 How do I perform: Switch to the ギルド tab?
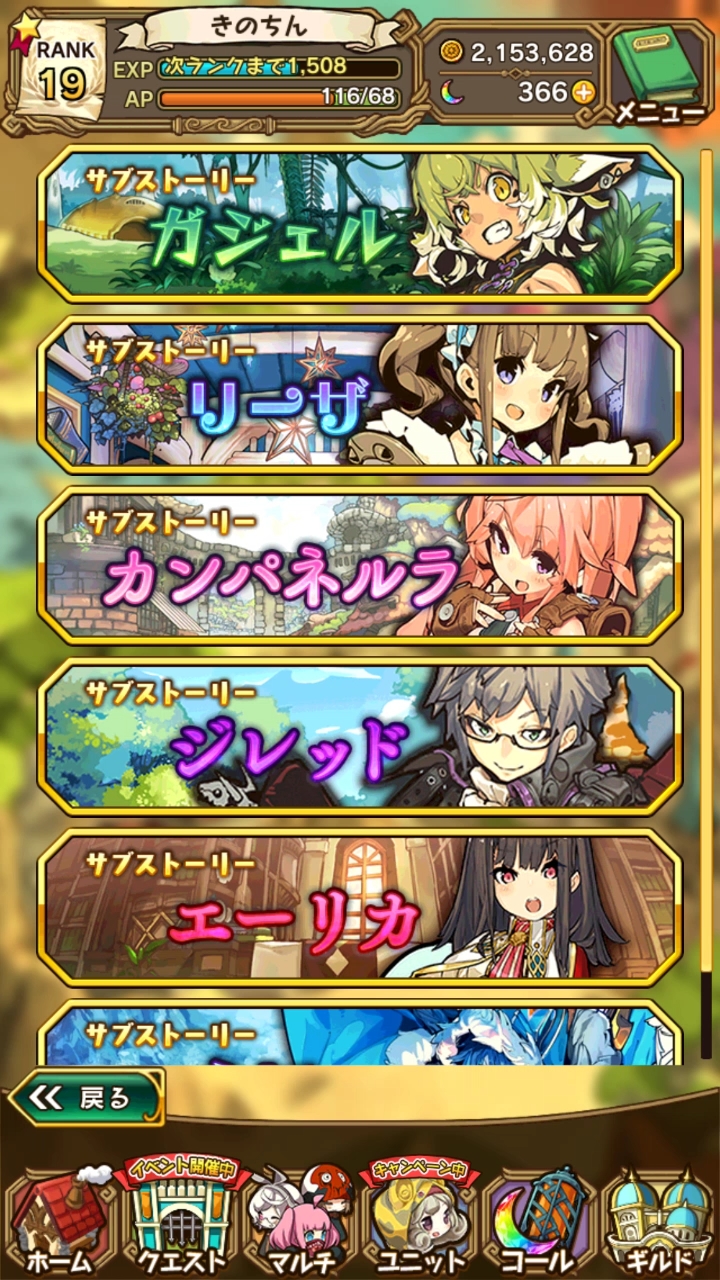coord(660,1220)
